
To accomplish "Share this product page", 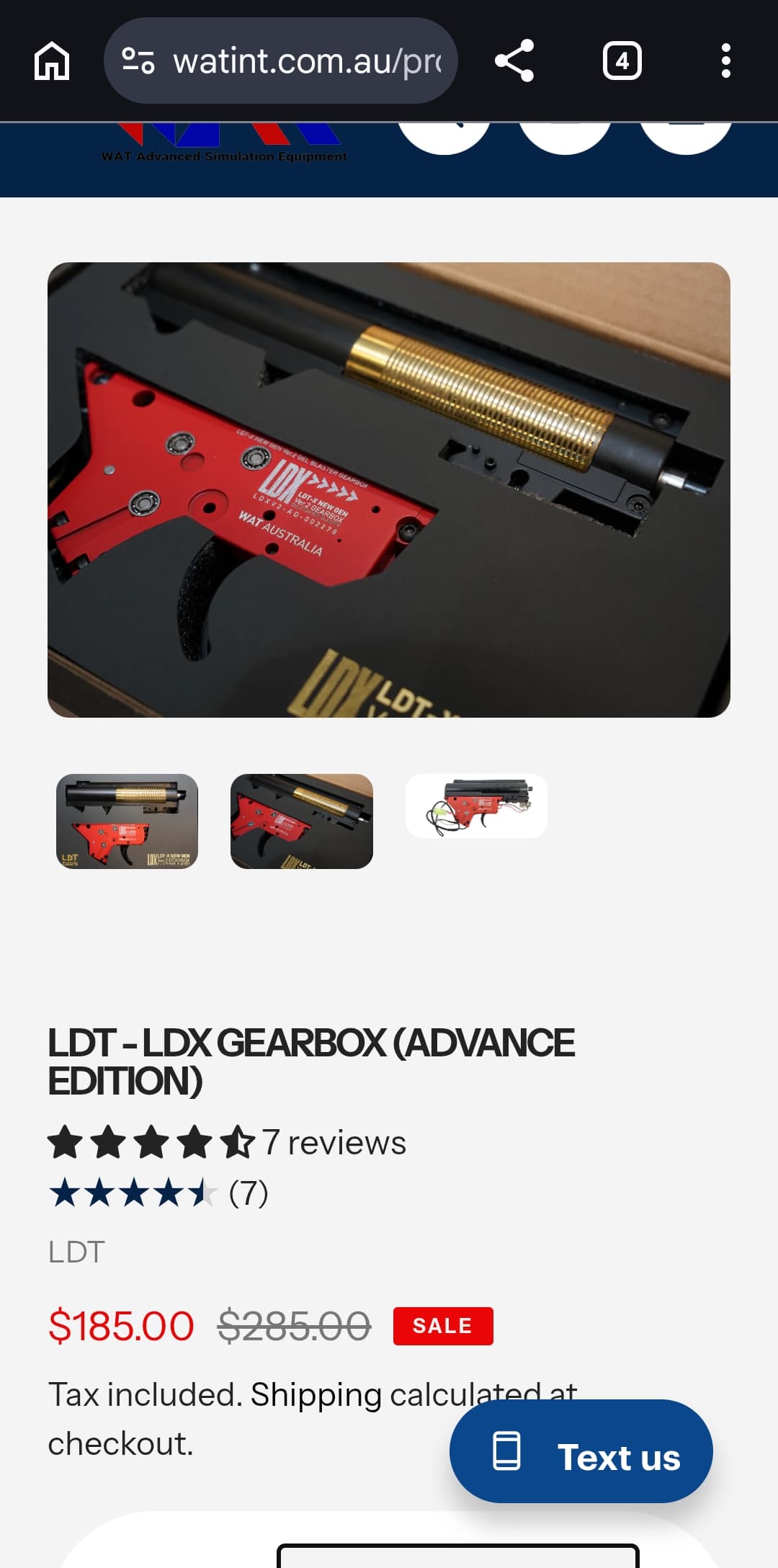I will 514,61.
